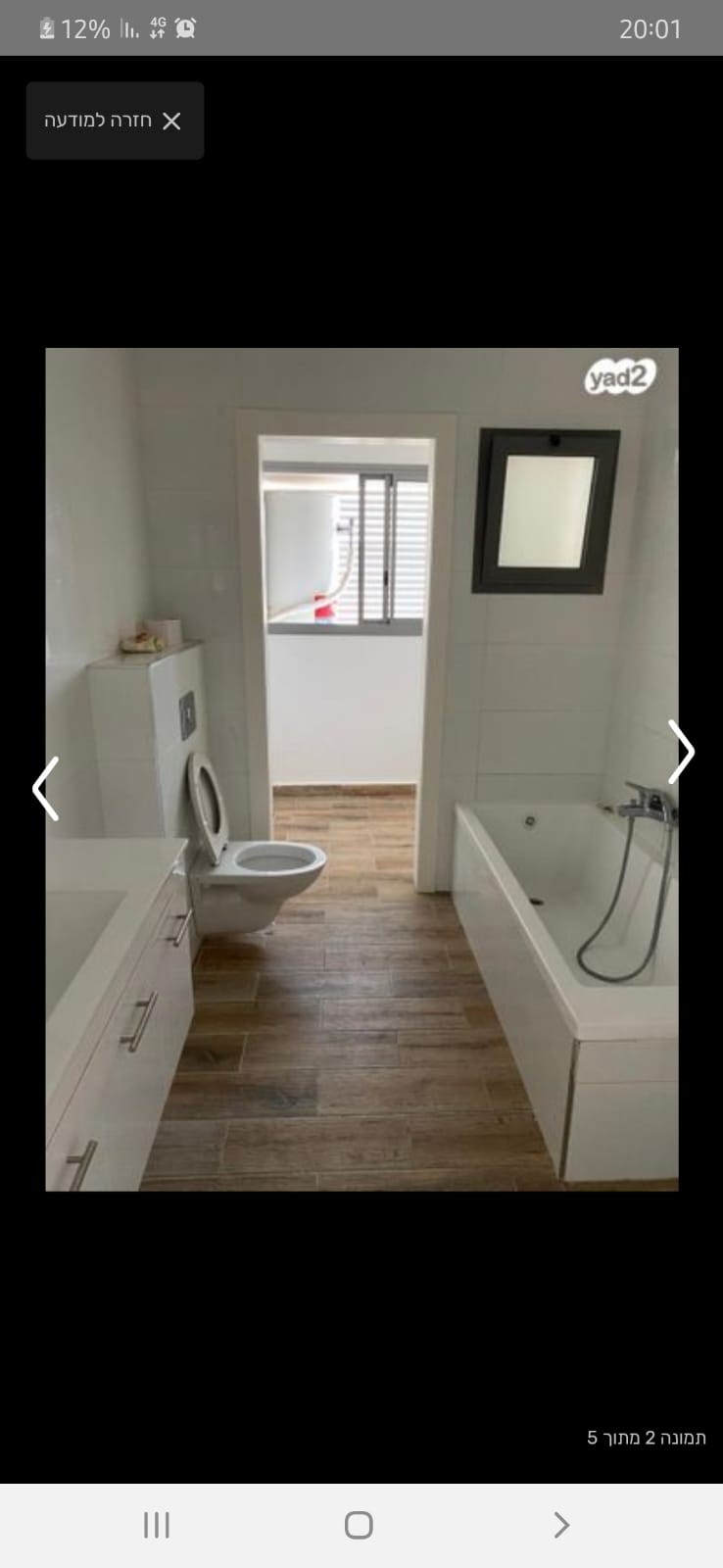
Task: Tap the system back button
Action: 561,1525
